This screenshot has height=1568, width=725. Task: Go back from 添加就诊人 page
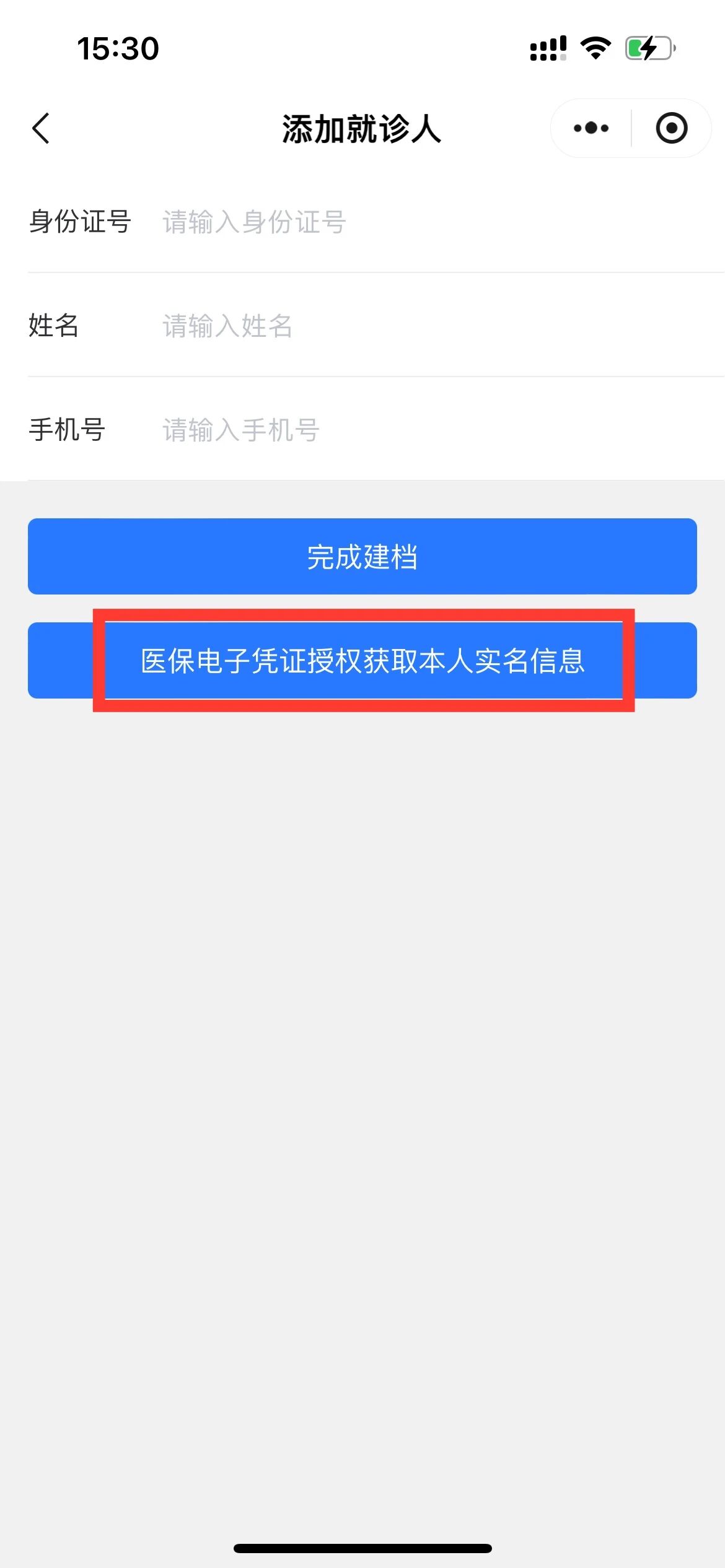click(x=41, y=129)
